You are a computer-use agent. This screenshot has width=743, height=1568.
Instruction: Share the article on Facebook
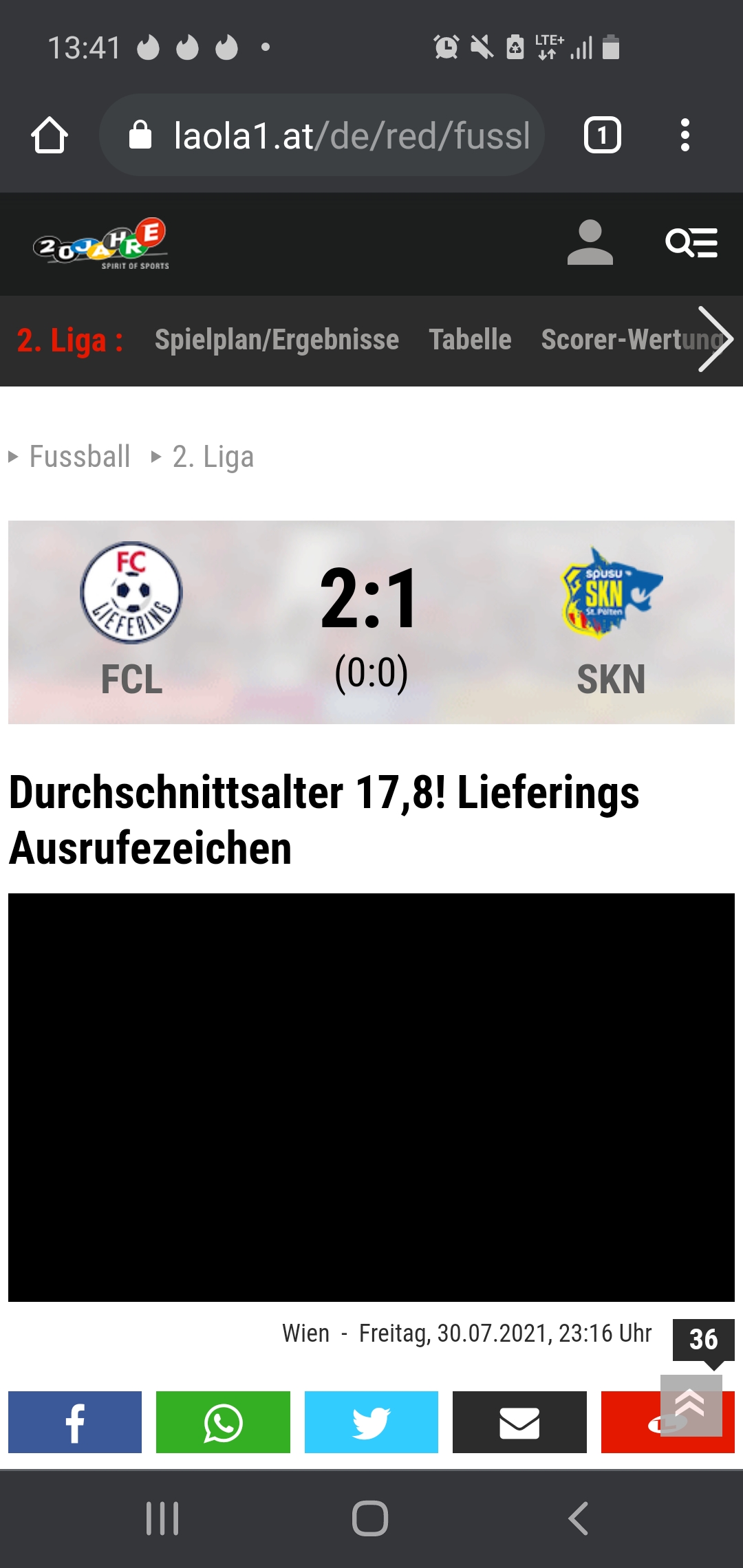click(x=75, y=1422)
